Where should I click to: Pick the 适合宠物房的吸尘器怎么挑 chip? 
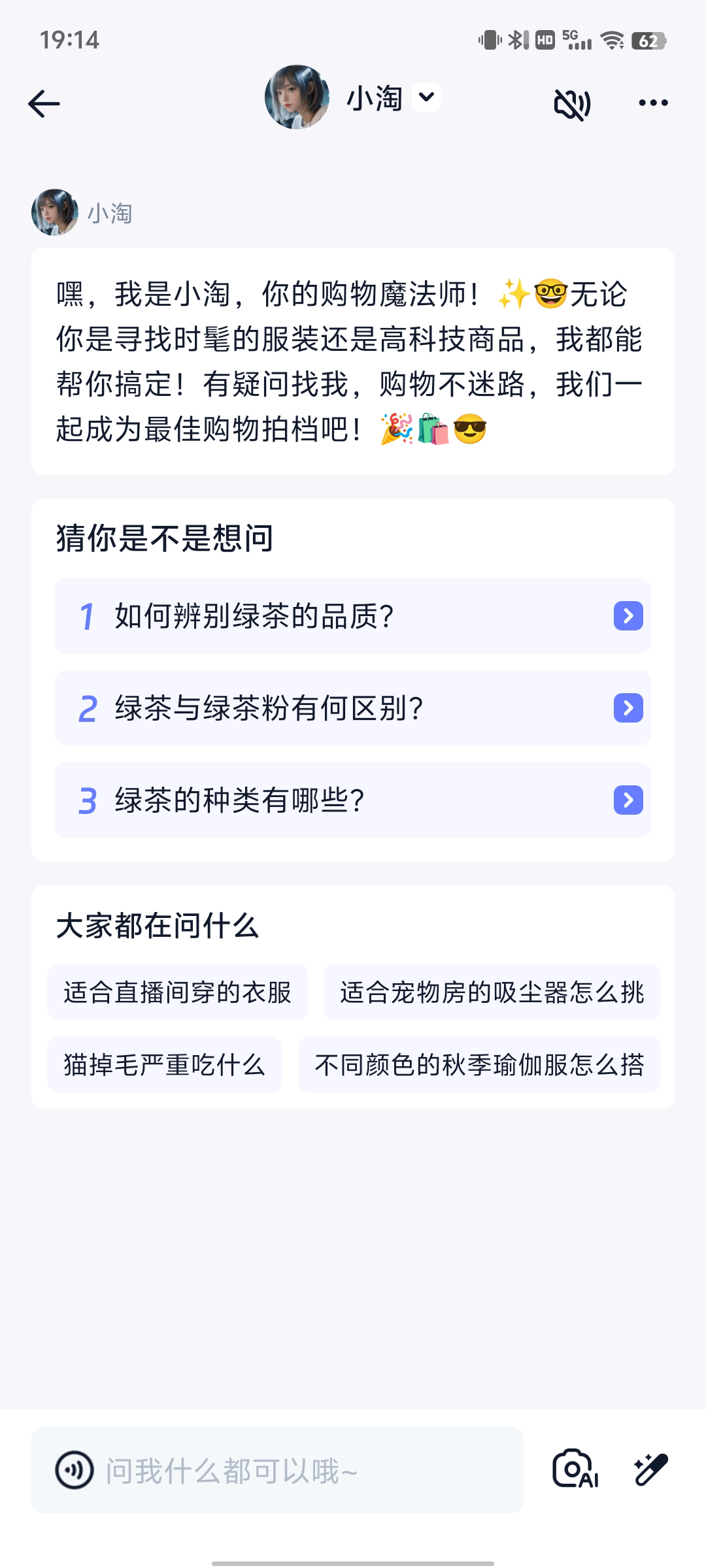pyautogui.click(x=492, y=992)
